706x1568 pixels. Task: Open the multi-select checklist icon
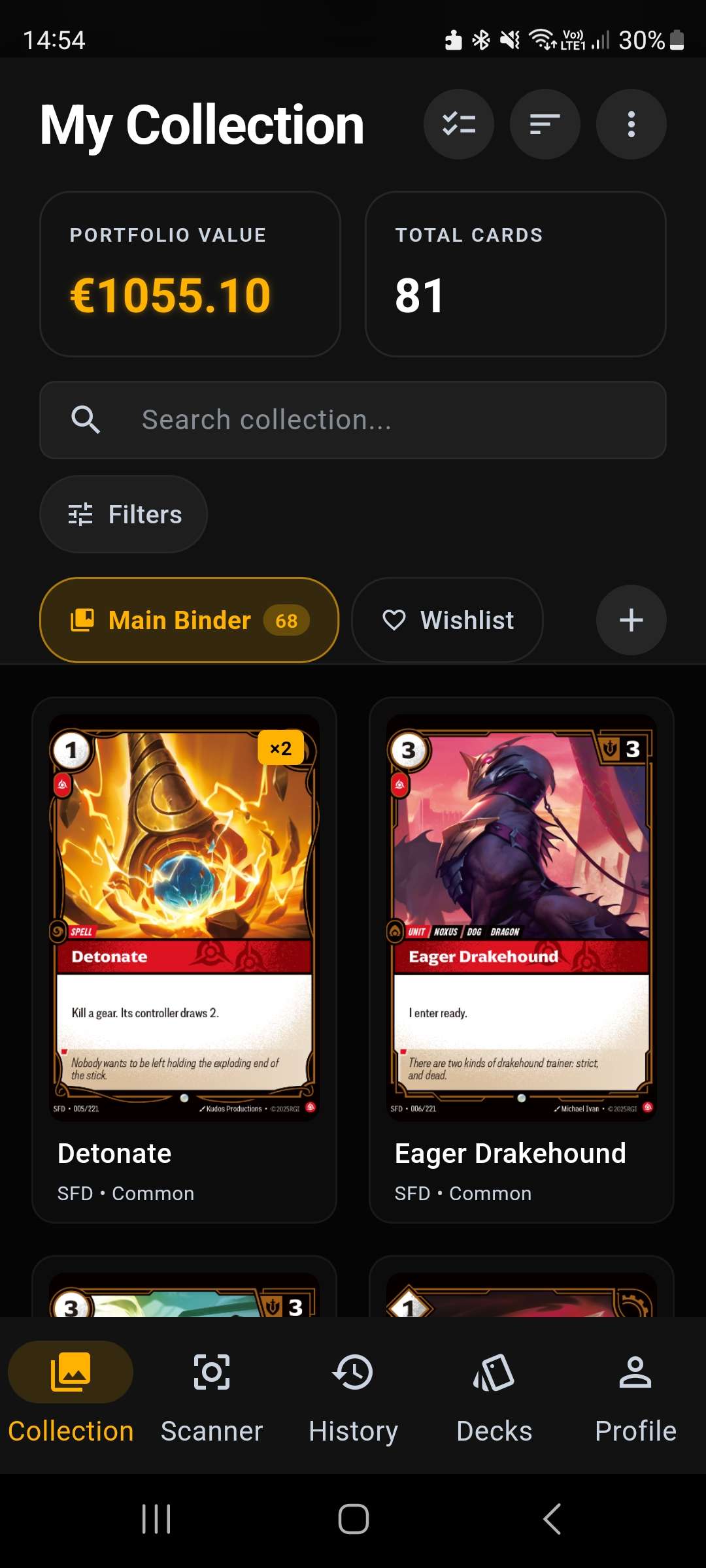[x=458, y=123]
